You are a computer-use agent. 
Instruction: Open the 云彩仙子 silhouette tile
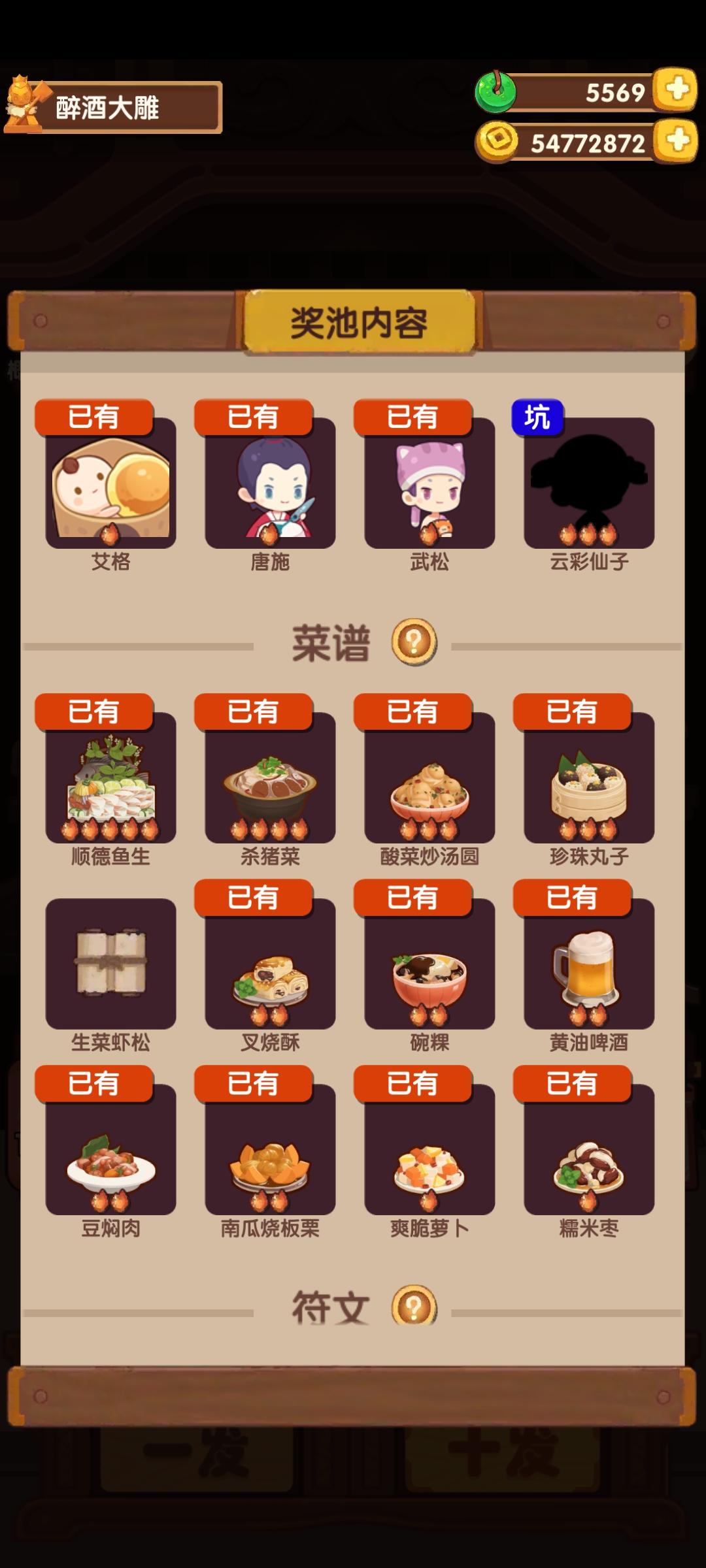(589, 483)
